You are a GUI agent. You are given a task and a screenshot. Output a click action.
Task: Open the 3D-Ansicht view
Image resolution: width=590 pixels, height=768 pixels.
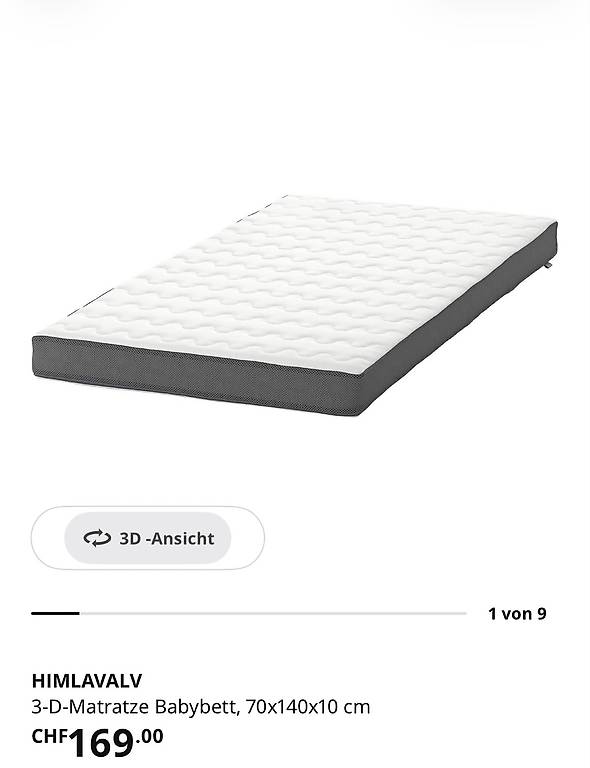[x=147, y=538]
